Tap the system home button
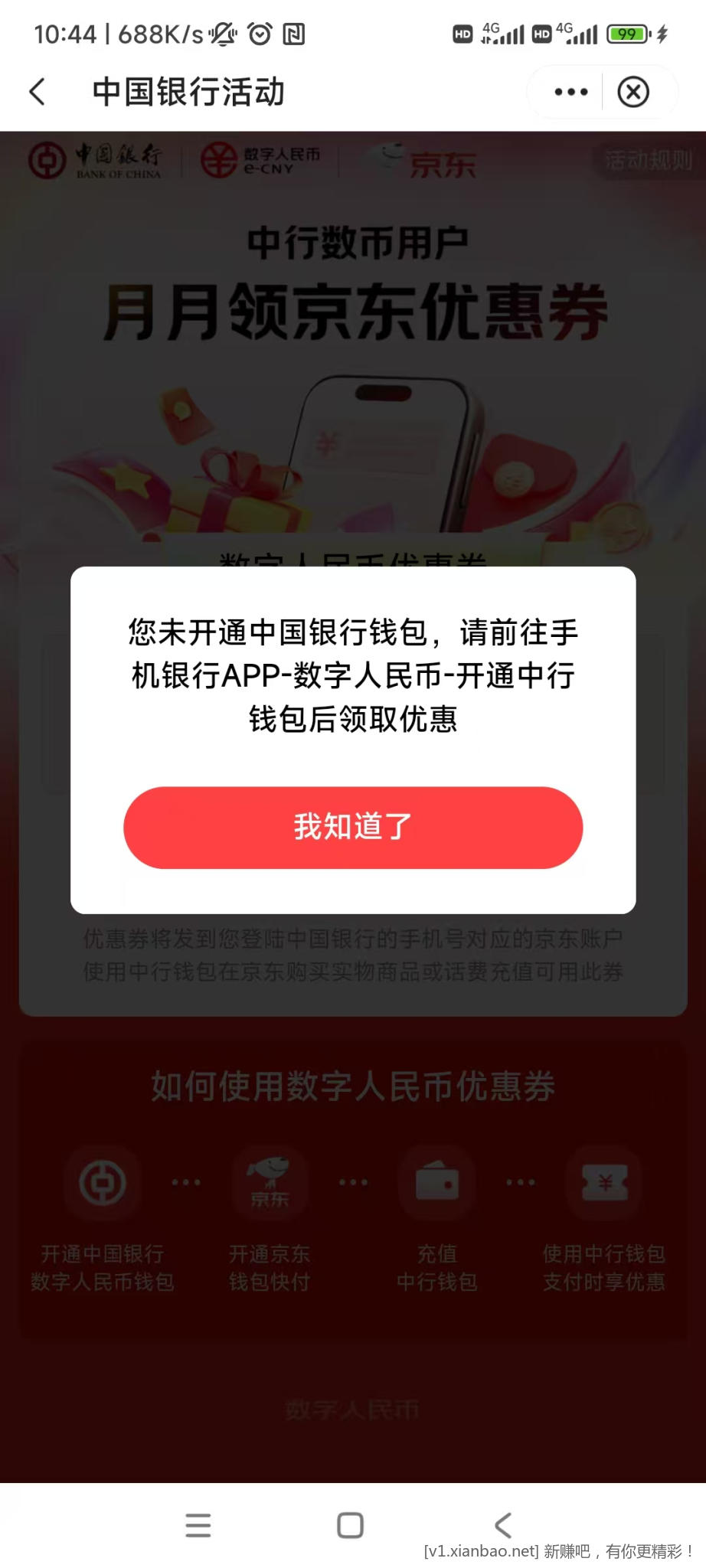Image resolution: width=706 pixels, height=1568 pixels. (350, 1525)
